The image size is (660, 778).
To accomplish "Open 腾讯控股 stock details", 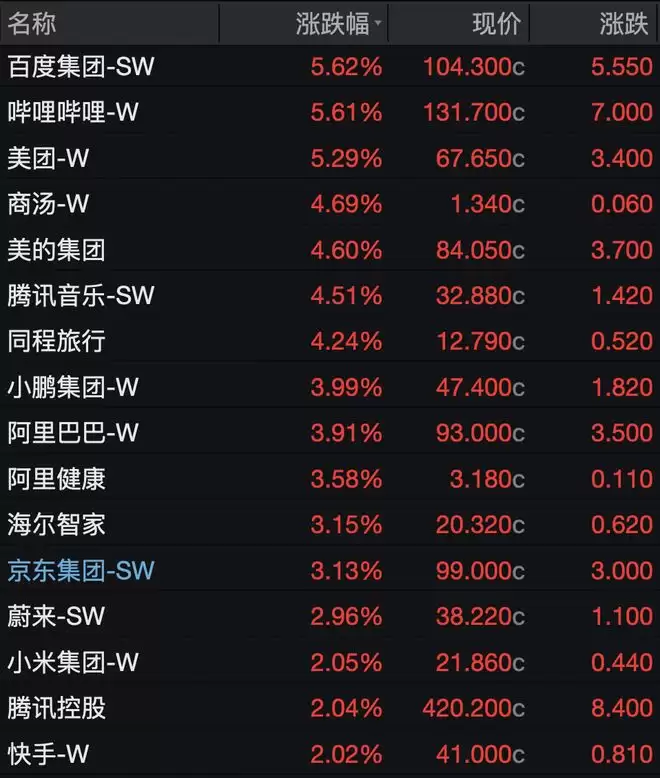I will [330, 708].
